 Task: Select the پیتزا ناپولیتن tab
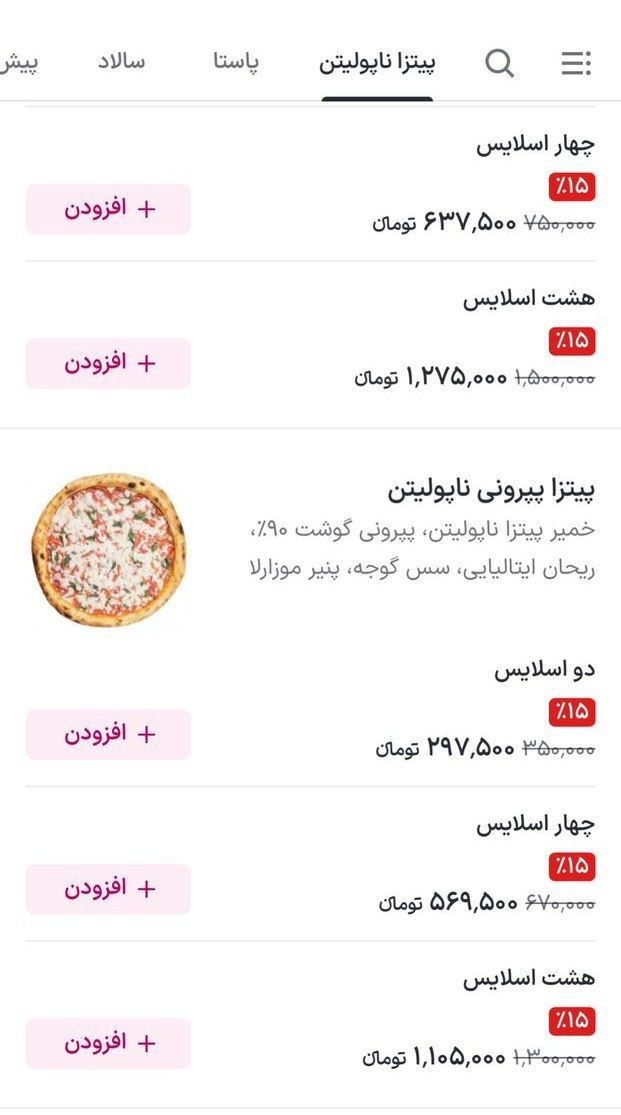377,64
